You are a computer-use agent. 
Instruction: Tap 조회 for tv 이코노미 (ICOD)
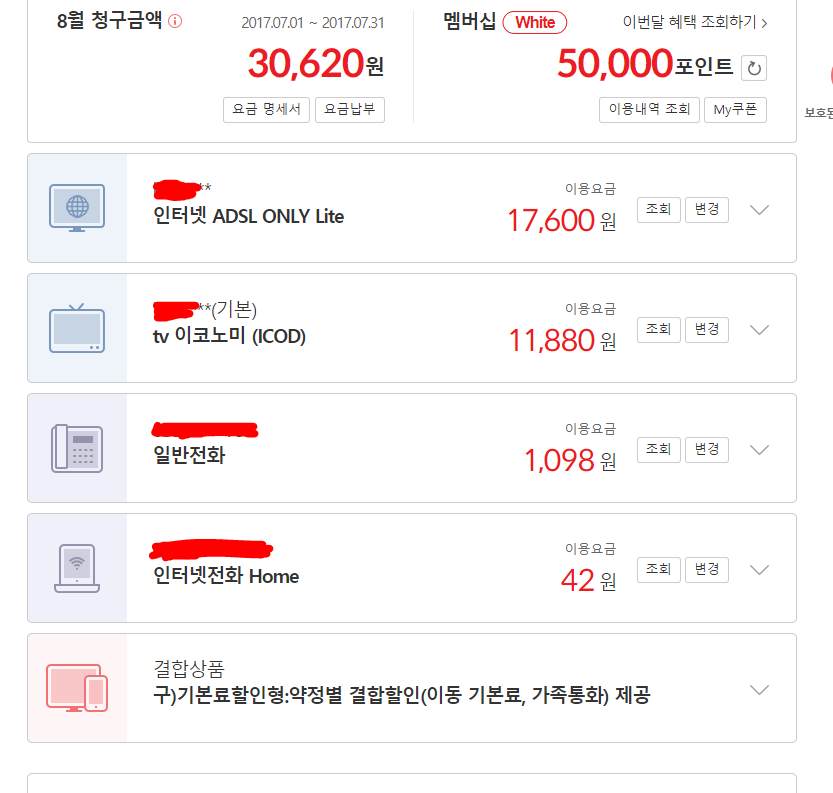click(x=658, y=330)
